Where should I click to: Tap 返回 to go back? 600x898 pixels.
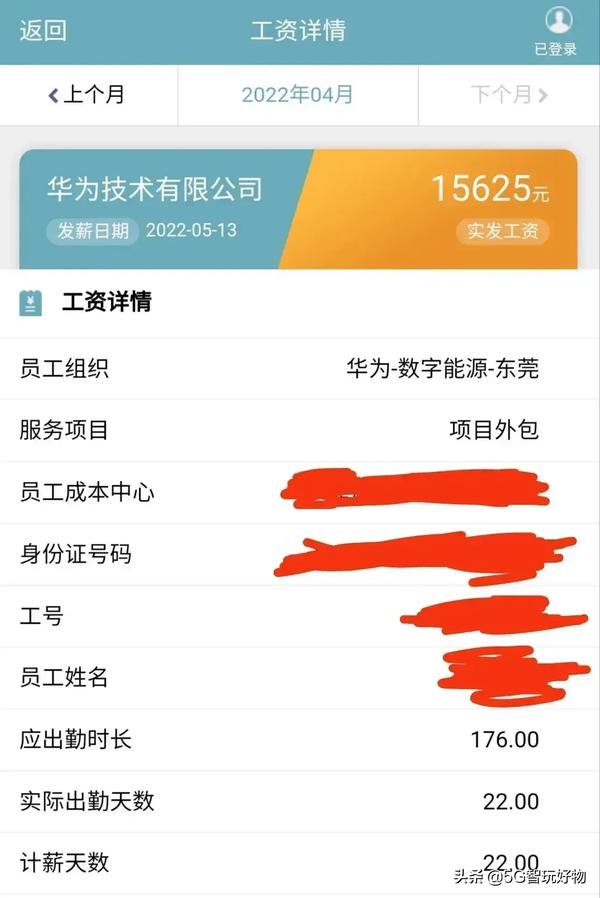point(43,30)
